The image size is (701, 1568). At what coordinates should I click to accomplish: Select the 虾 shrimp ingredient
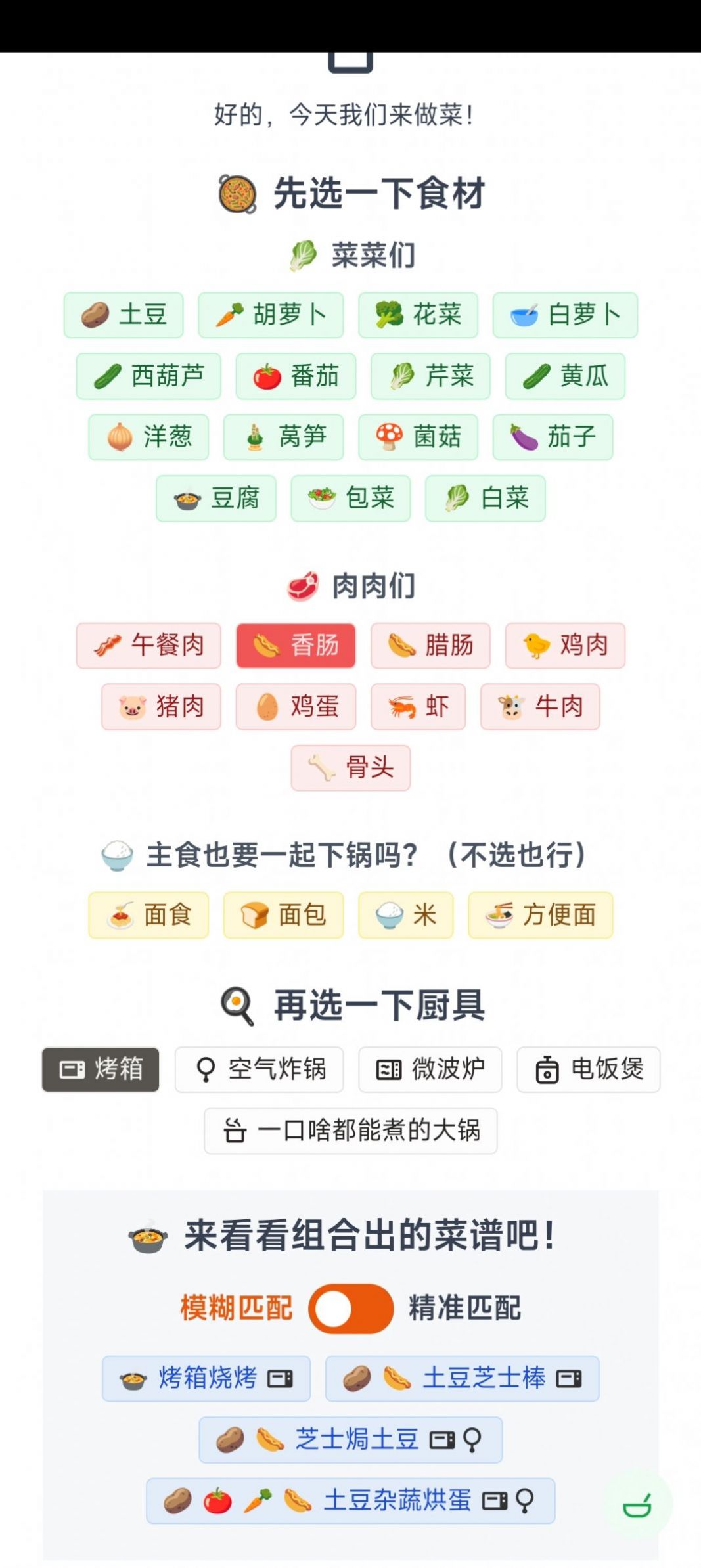point(418,707)
